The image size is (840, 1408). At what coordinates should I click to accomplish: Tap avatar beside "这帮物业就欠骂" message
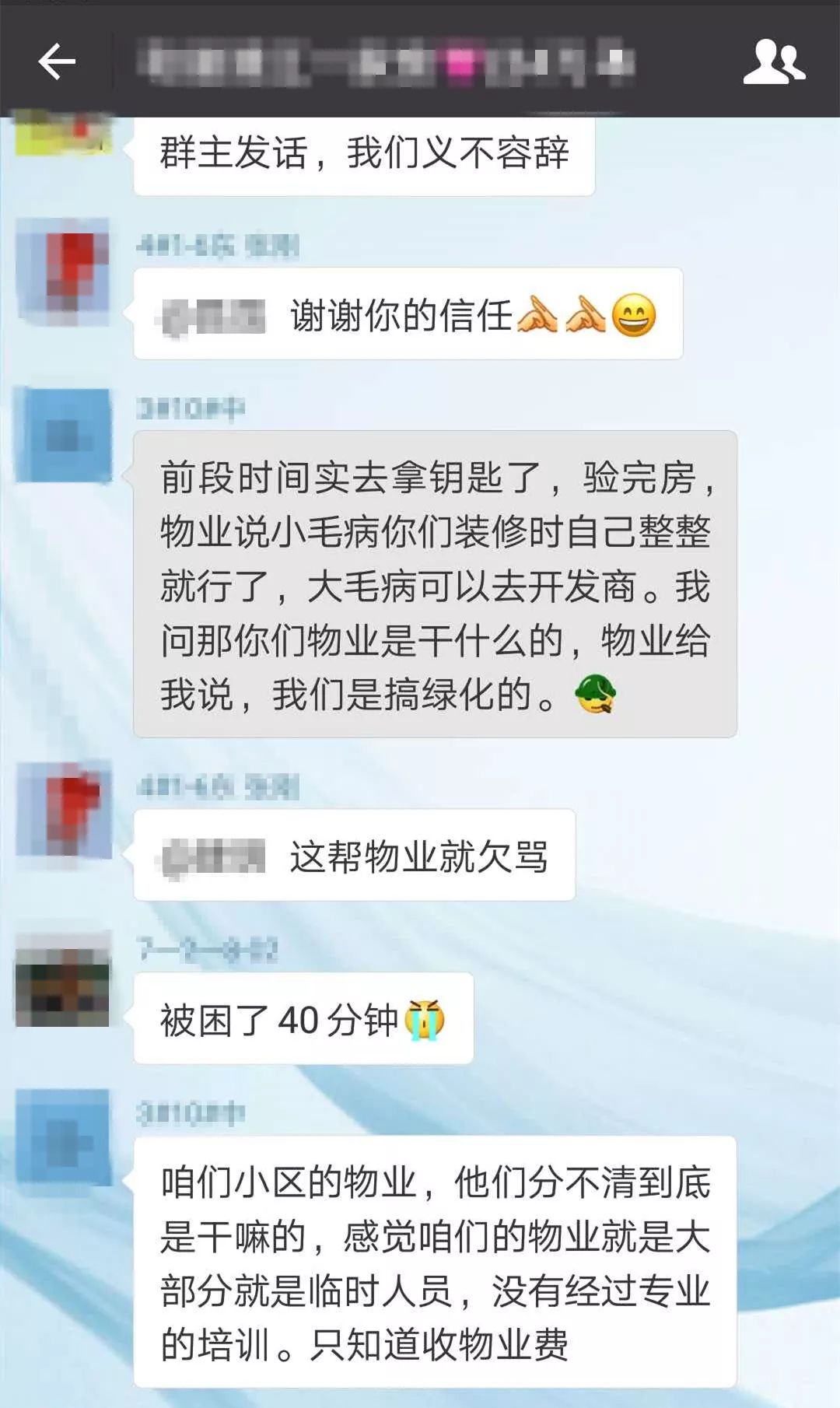pos(63,809)
